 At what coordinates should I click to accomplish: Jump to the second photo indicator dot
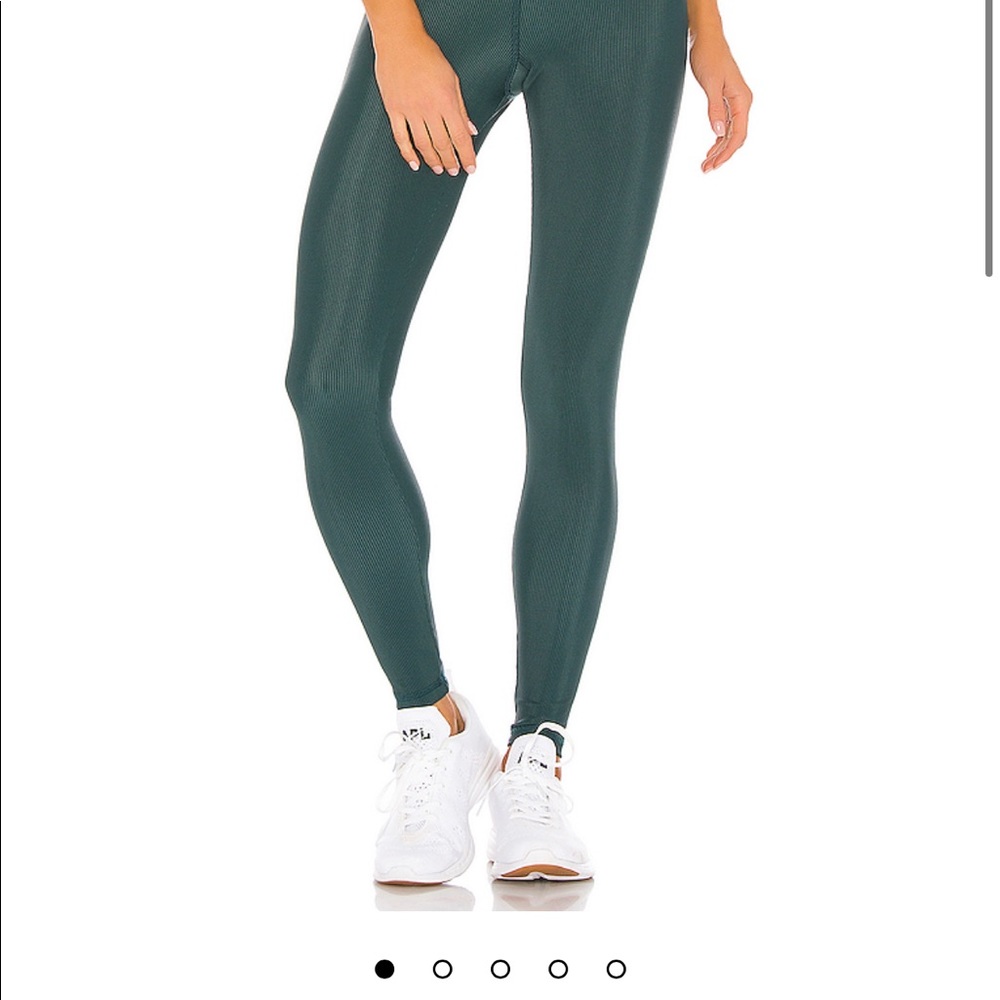point(442,968)
